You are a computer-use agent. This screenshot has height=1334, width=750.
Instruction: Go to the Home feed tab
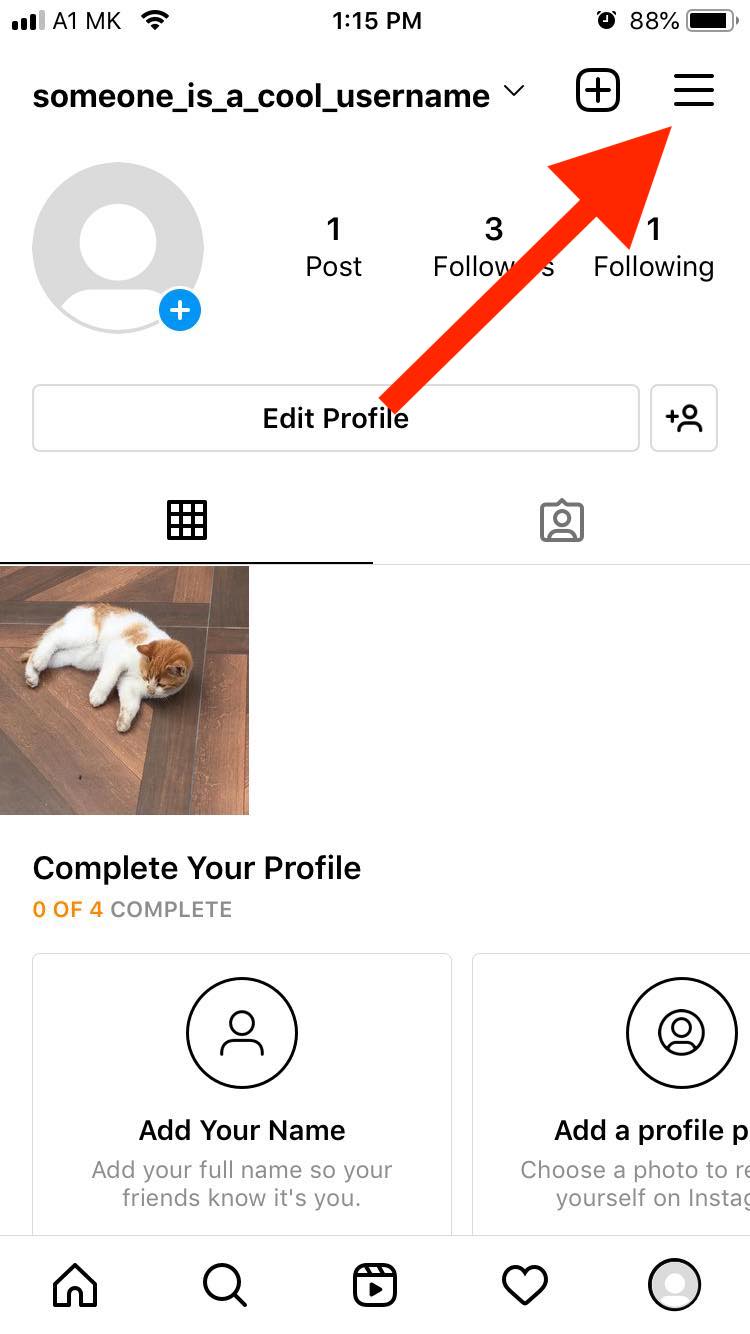(x=75, y=1285)
